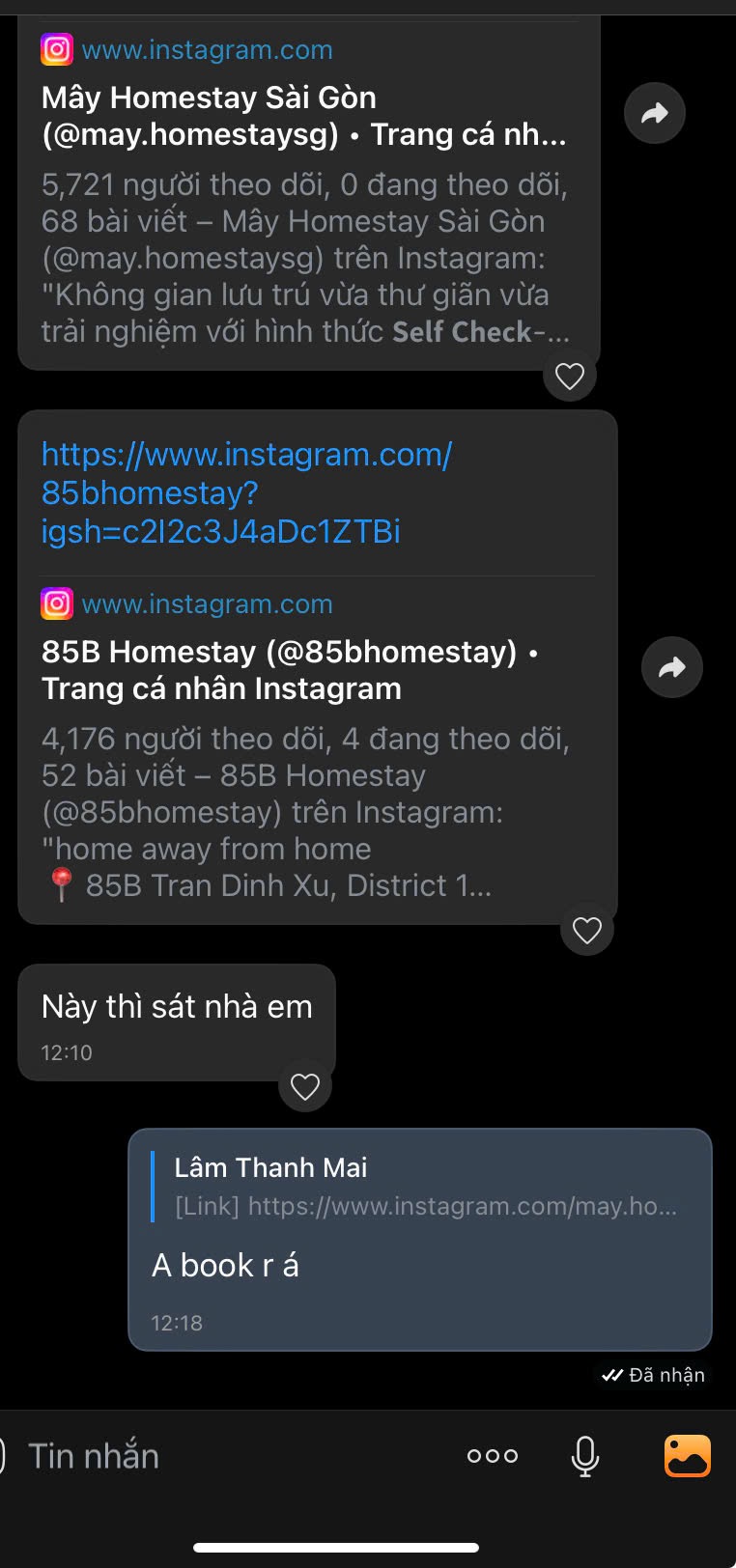Open the 85bhomestay Instagram URL
The width and height of the screenshot is (736, 1568).
tap(246, 492)
